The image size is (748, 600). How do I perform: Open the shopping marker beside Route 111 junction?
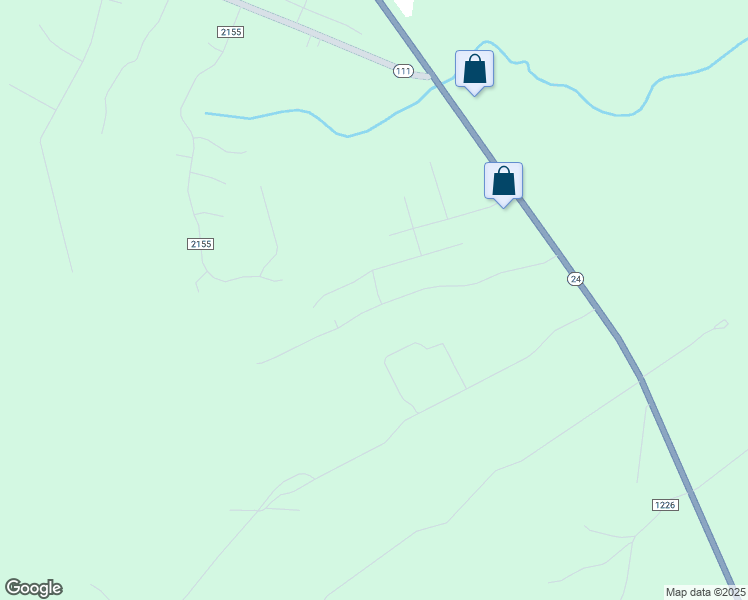[474, 70]
